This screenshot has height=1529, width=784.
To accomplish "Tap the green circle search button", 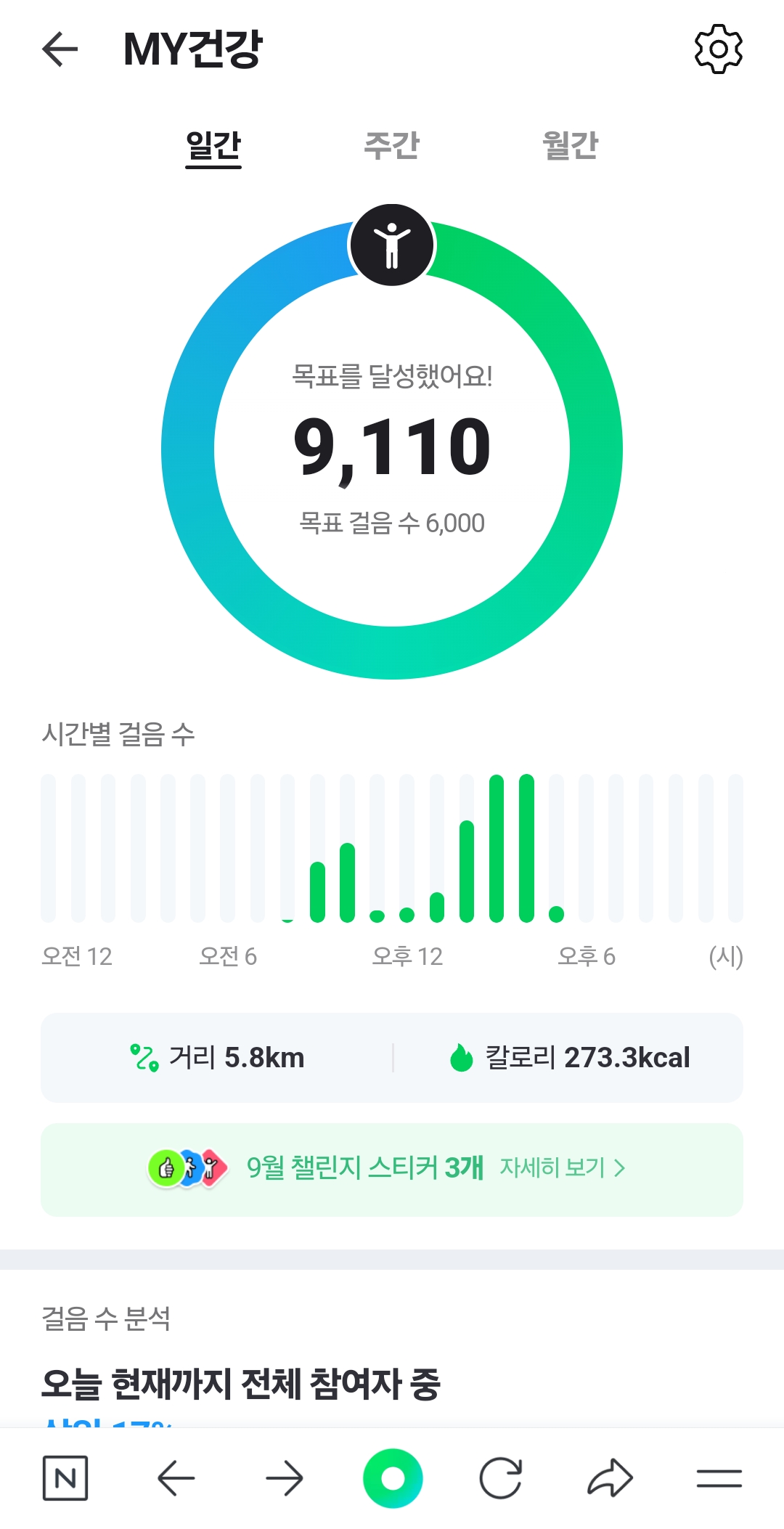I will pyautogui.click(x=393, y=1477).
